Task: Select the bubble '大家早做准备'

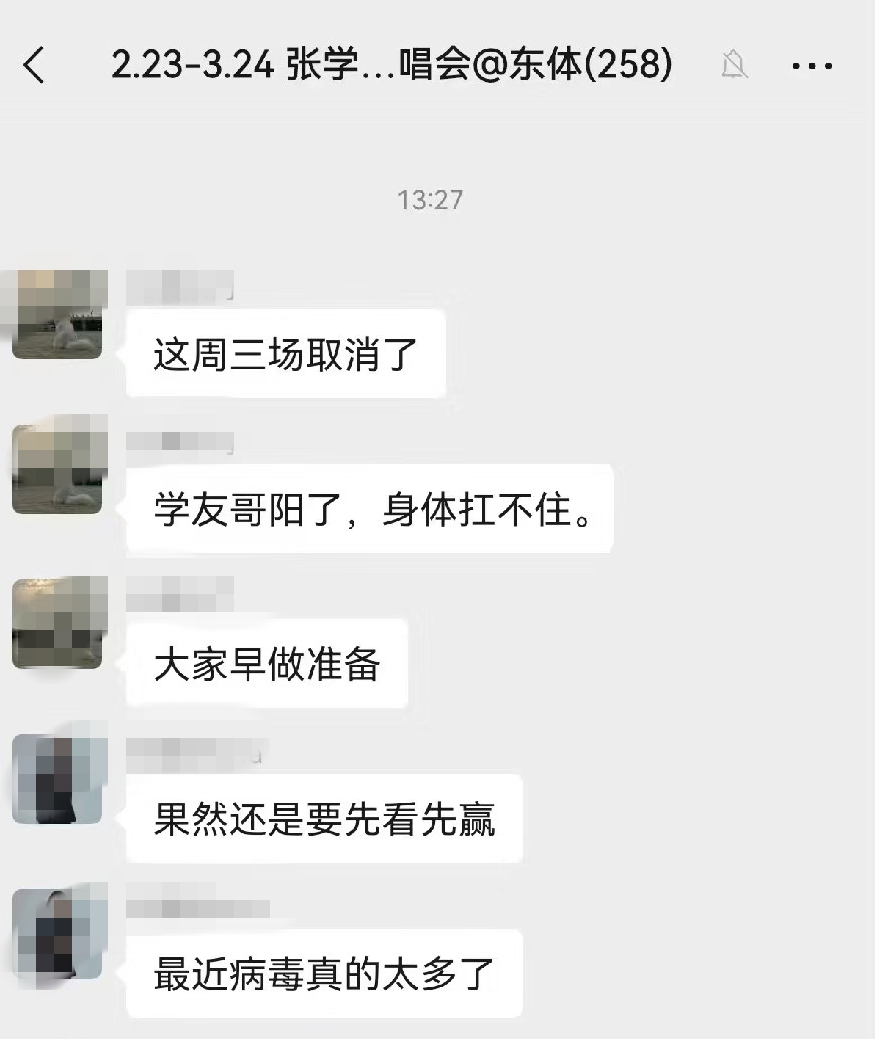Action: tap(266, 664)
